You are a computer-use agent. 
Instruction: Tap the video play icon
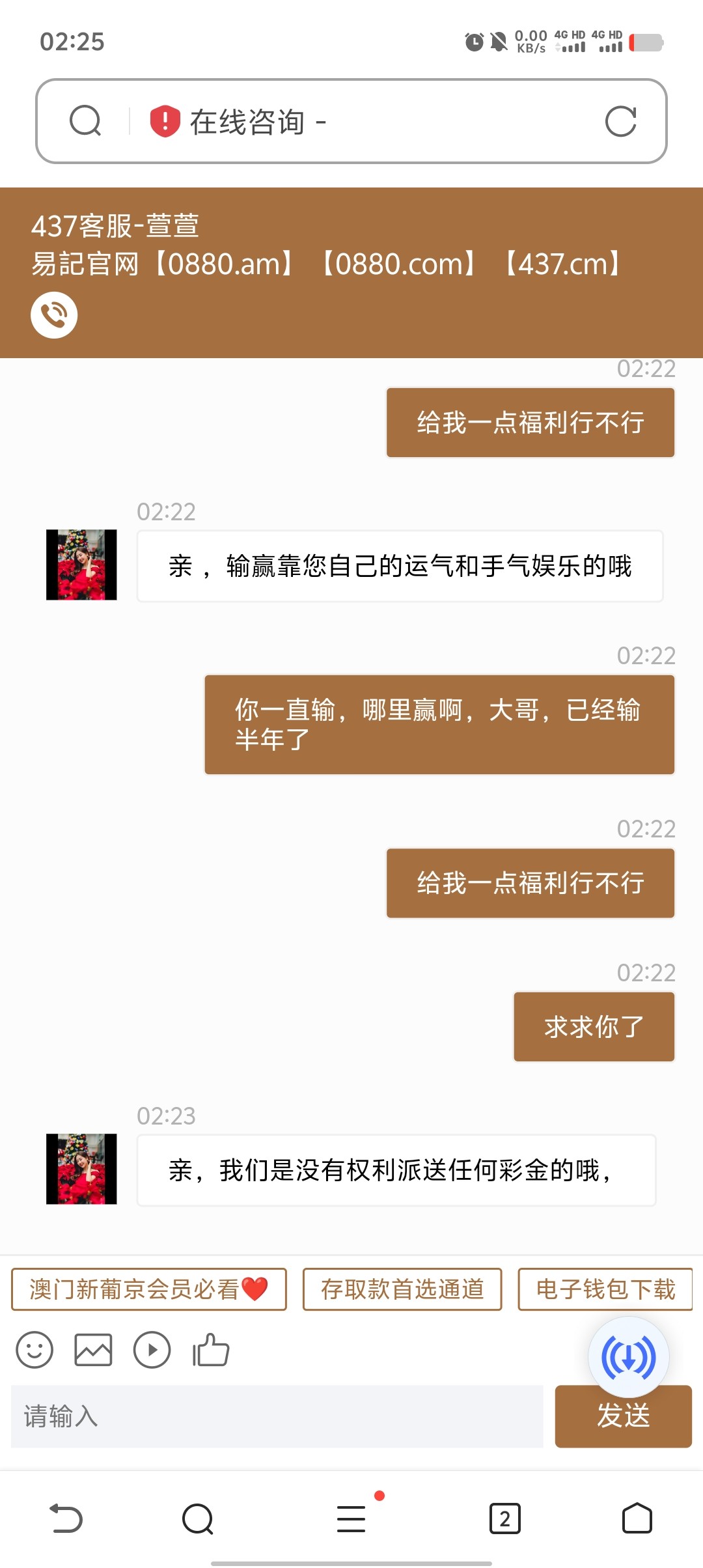152,1350
